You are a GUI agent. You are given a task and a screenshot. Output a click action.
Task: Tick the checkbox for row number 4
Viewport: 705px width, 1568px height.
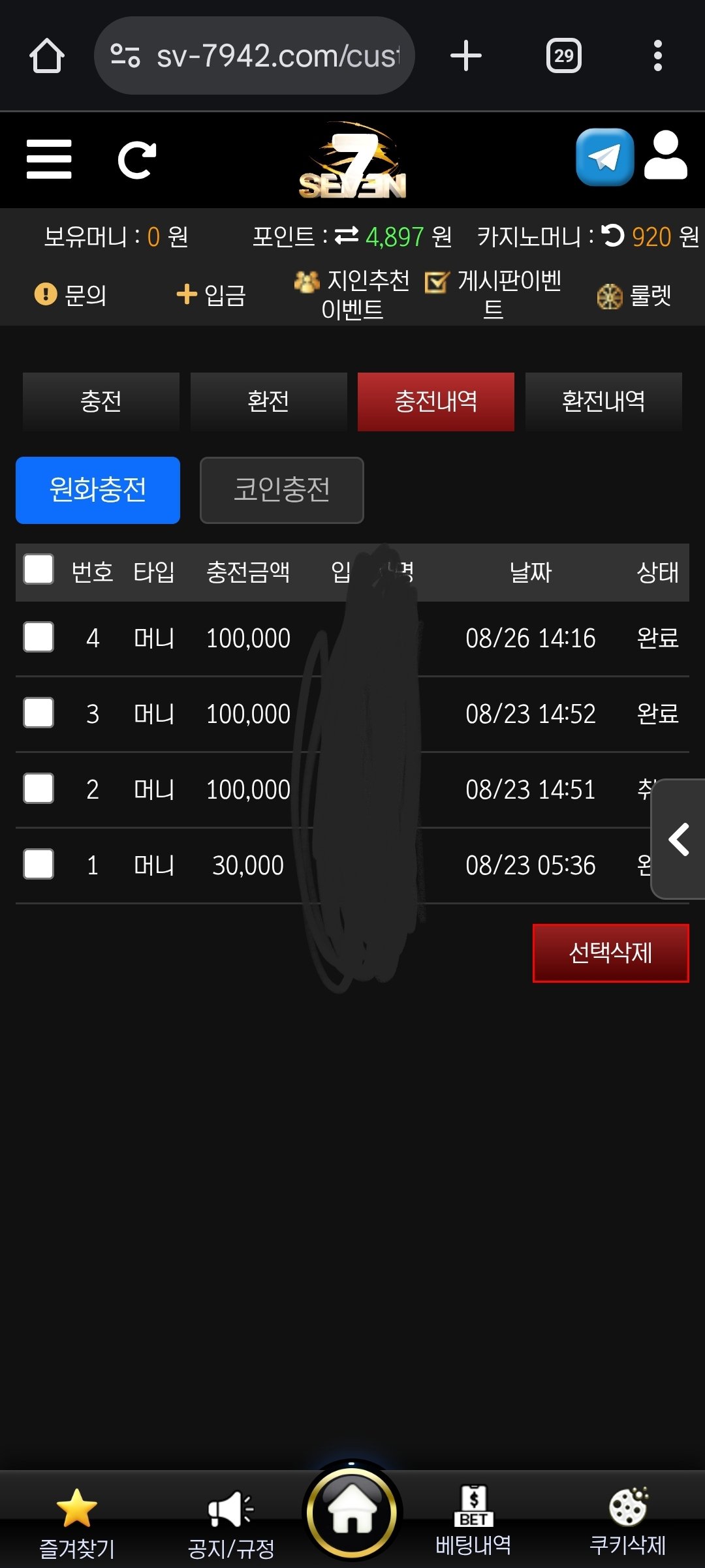(x=39, y=637)
